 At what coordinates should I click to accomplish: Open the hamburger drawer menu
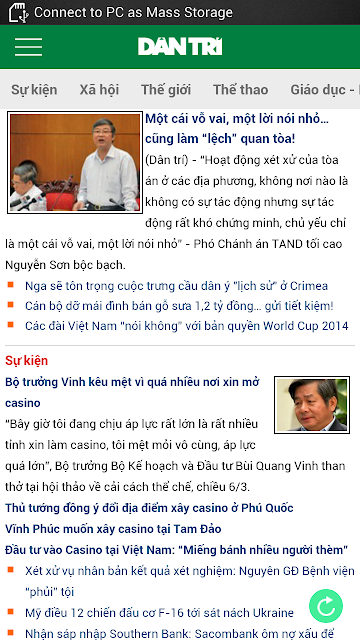29,47
